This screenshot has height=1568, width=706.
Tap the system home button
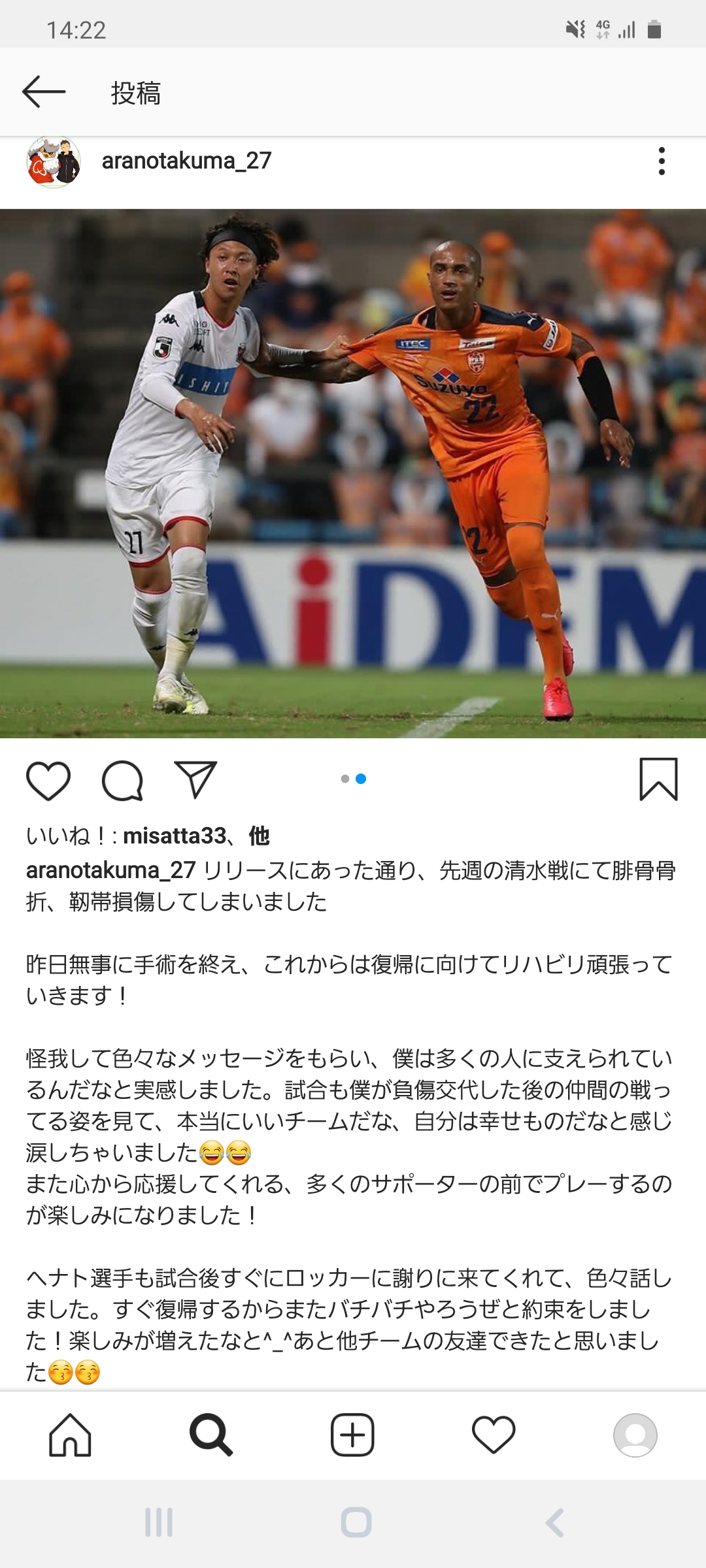coord(356,1522)
